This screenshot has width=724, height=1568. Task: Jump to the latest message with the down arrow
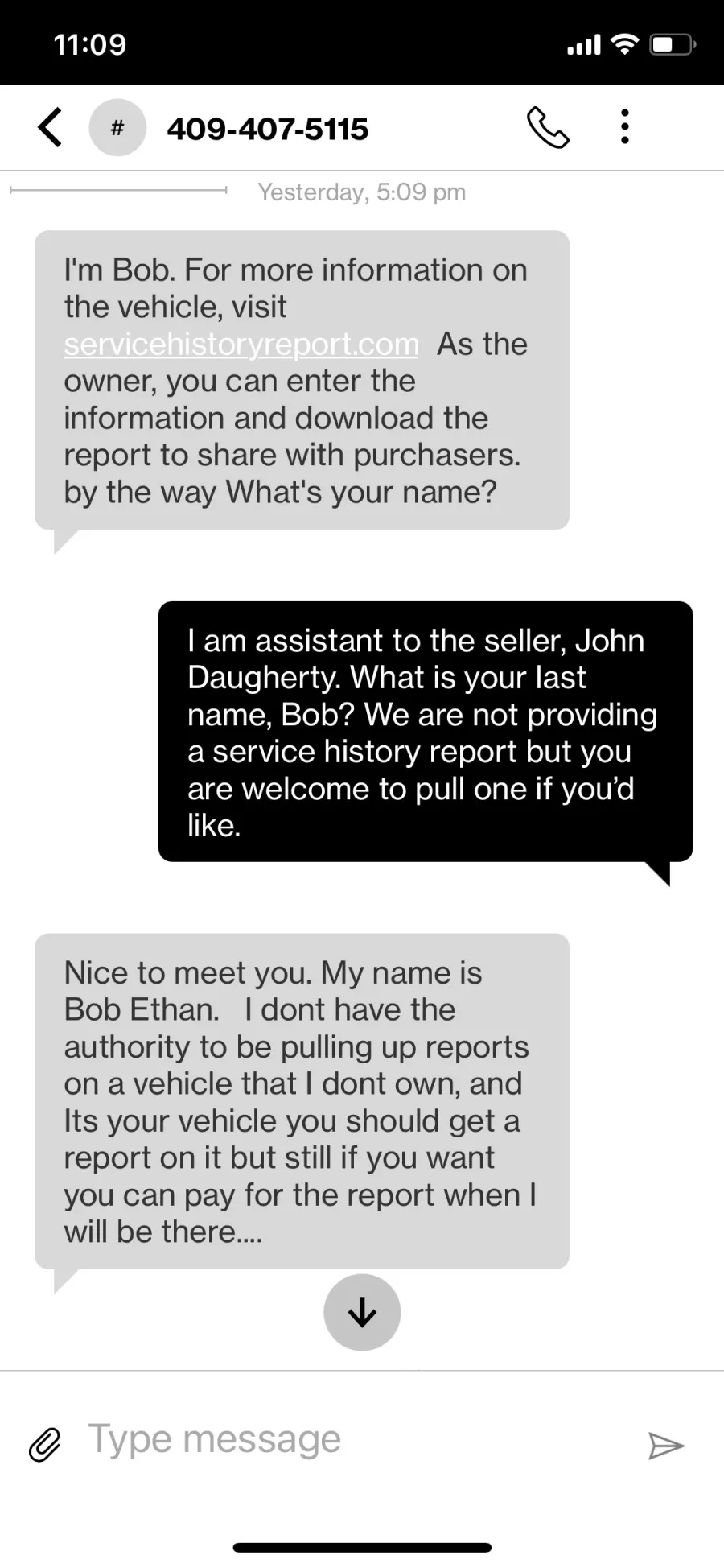(362, 1312)
